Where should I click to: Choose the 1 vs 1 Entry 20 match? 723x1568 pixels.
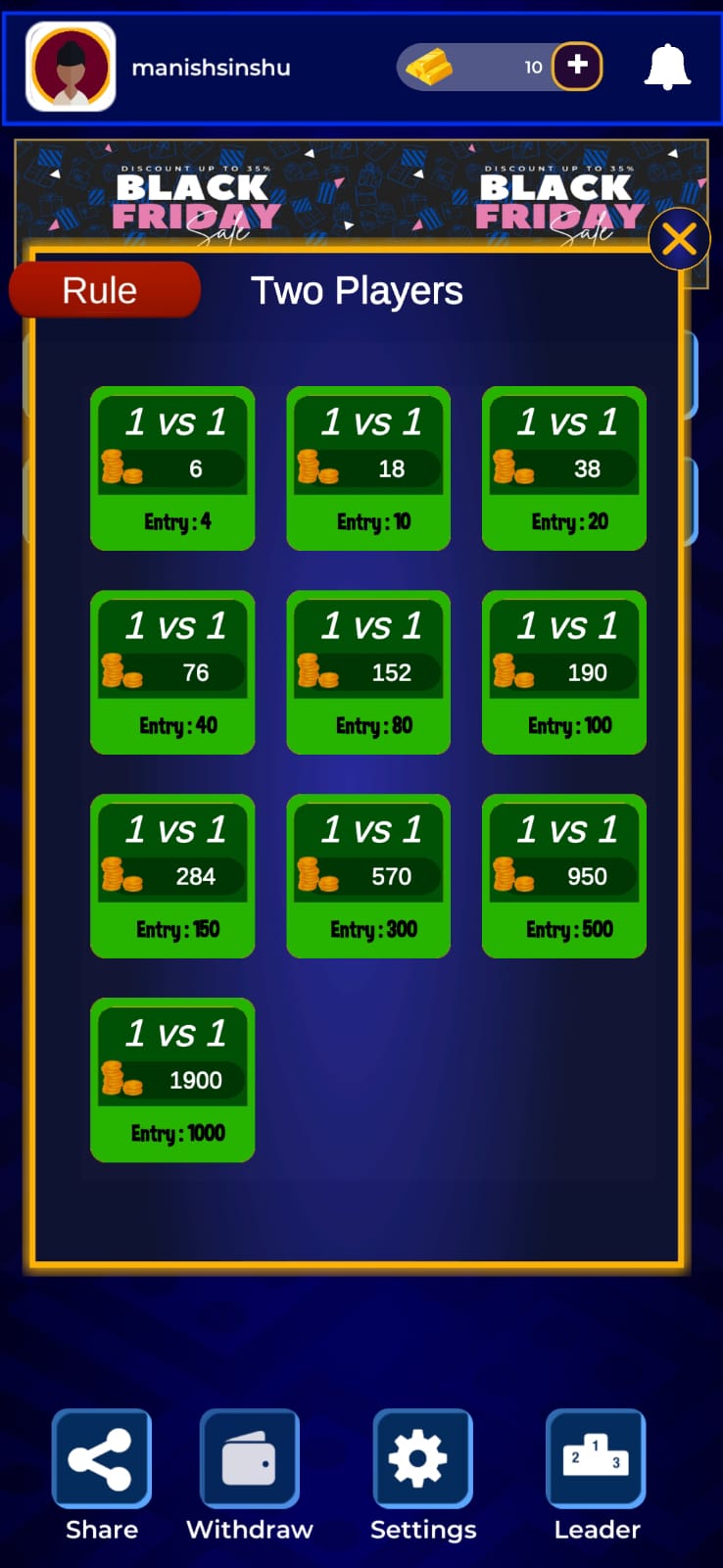tap(564, 468)
